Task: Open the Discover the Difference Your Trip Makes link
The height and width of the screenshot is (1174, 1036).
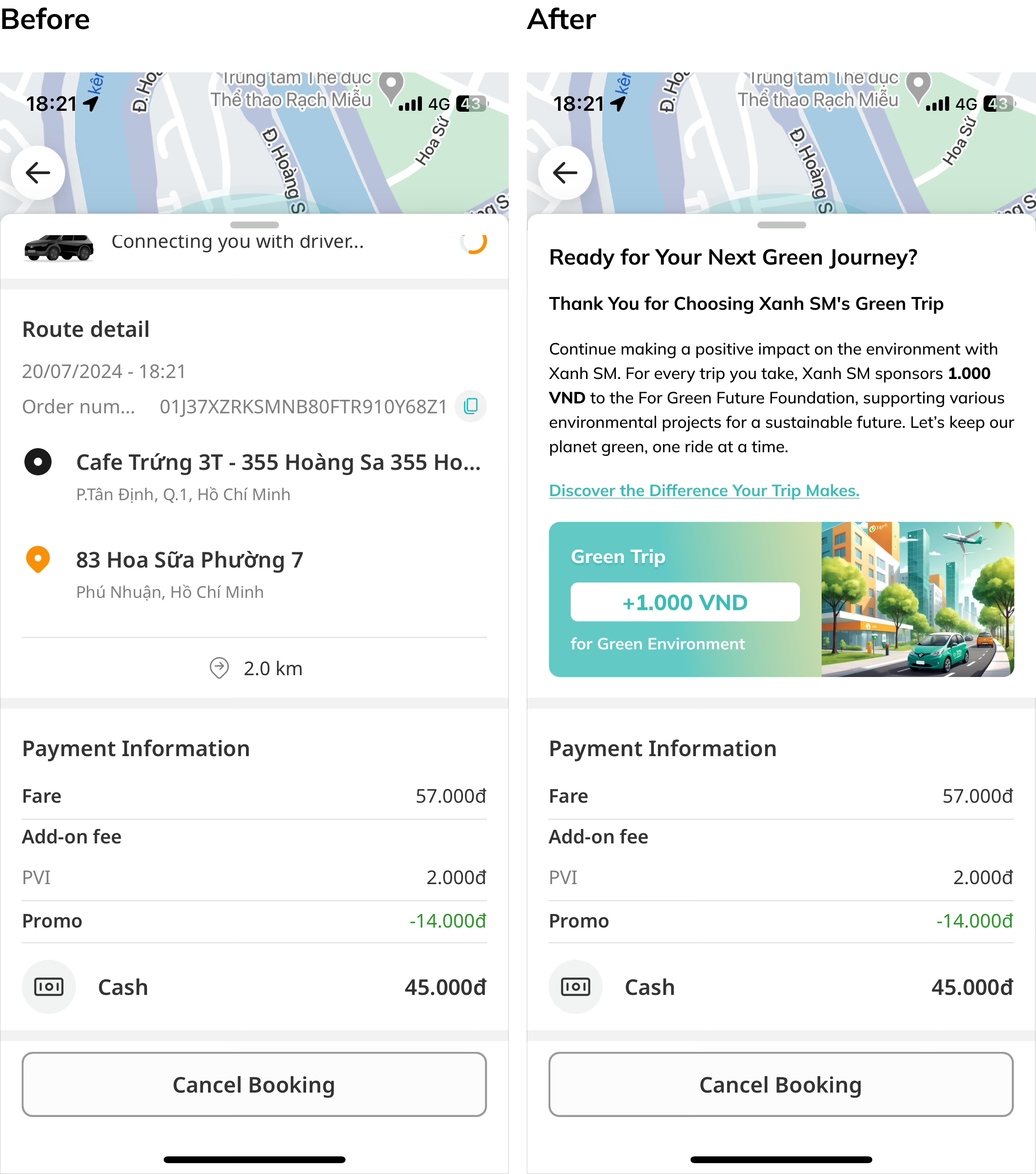Action: point(704,491)
